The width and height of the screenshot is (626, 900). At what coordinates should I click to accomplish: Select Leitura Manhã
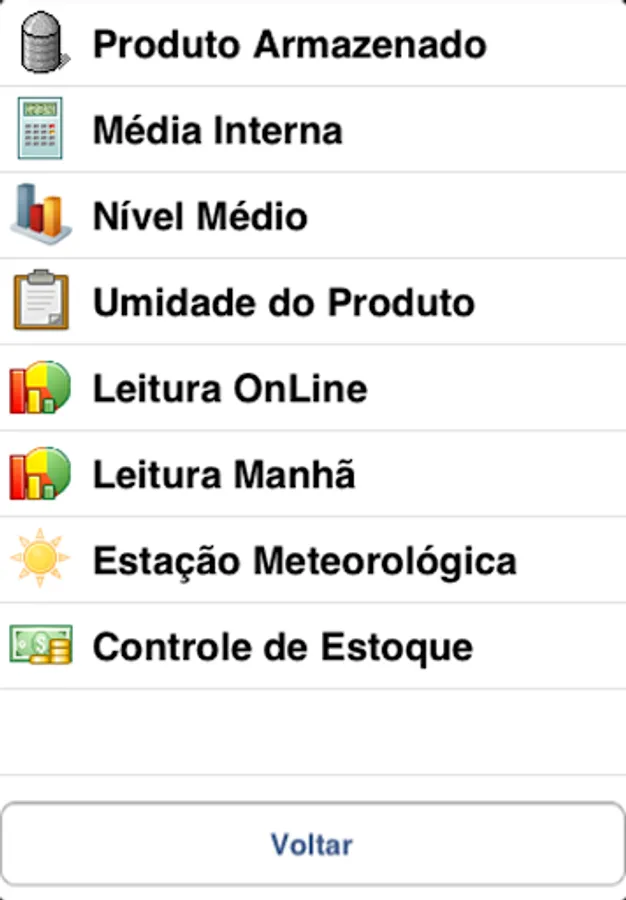tap(224, 475)
